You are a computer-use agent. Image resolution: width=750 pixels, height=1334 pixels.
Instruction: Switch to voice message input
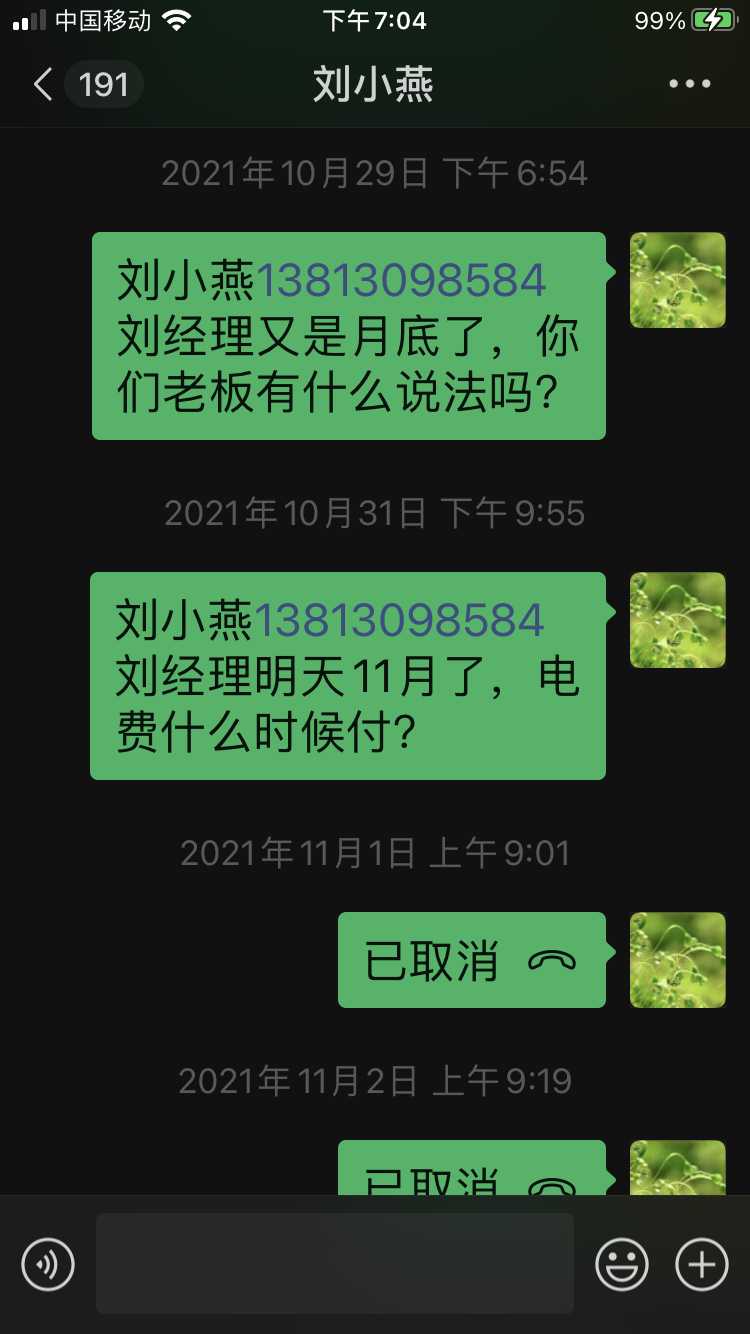48,1264
